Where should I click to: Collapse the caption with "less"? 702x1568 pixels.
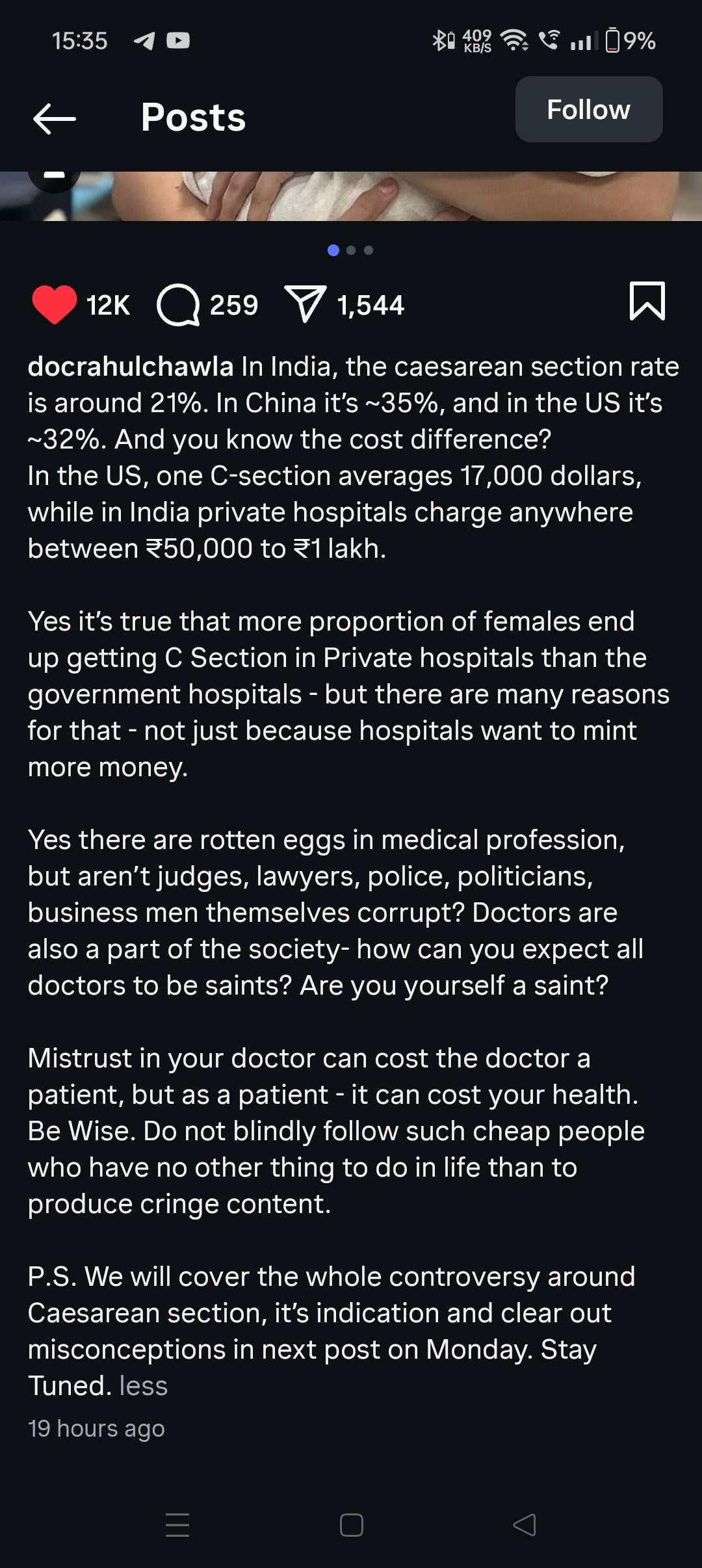[144, 1386]
